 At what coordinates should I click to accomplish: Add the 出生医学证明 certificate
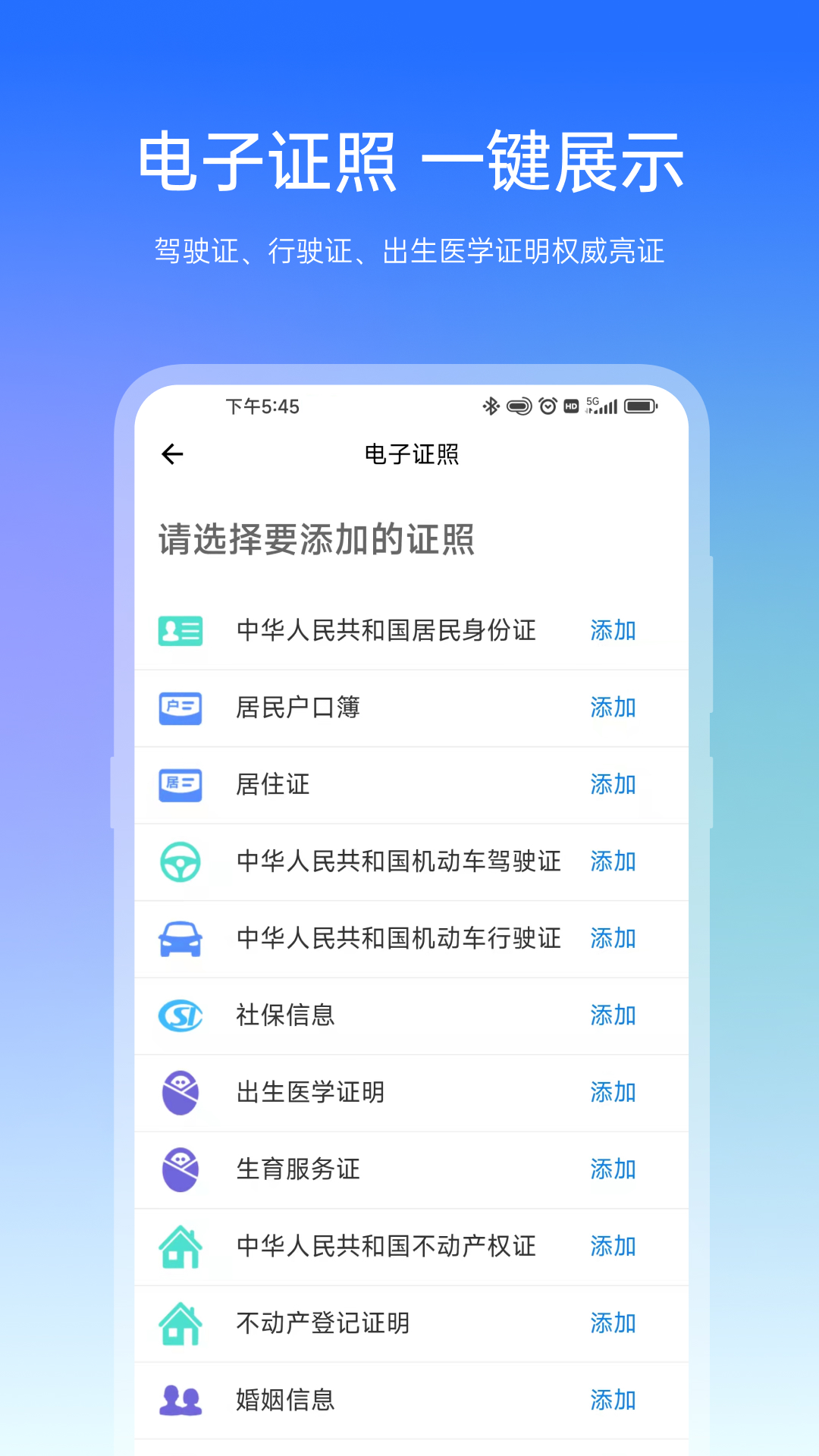click(x=613, y=1093)
